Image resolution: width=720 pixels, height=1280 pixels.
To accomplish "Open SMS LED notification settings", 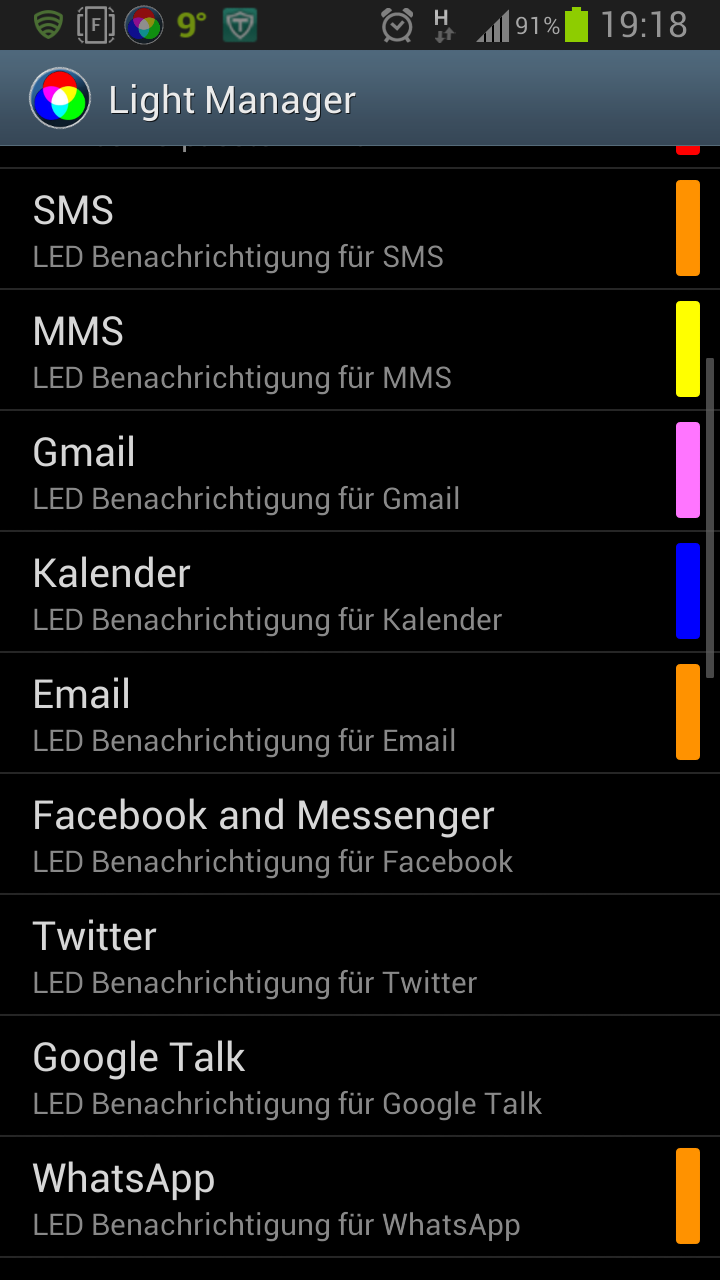I will 360,229.
